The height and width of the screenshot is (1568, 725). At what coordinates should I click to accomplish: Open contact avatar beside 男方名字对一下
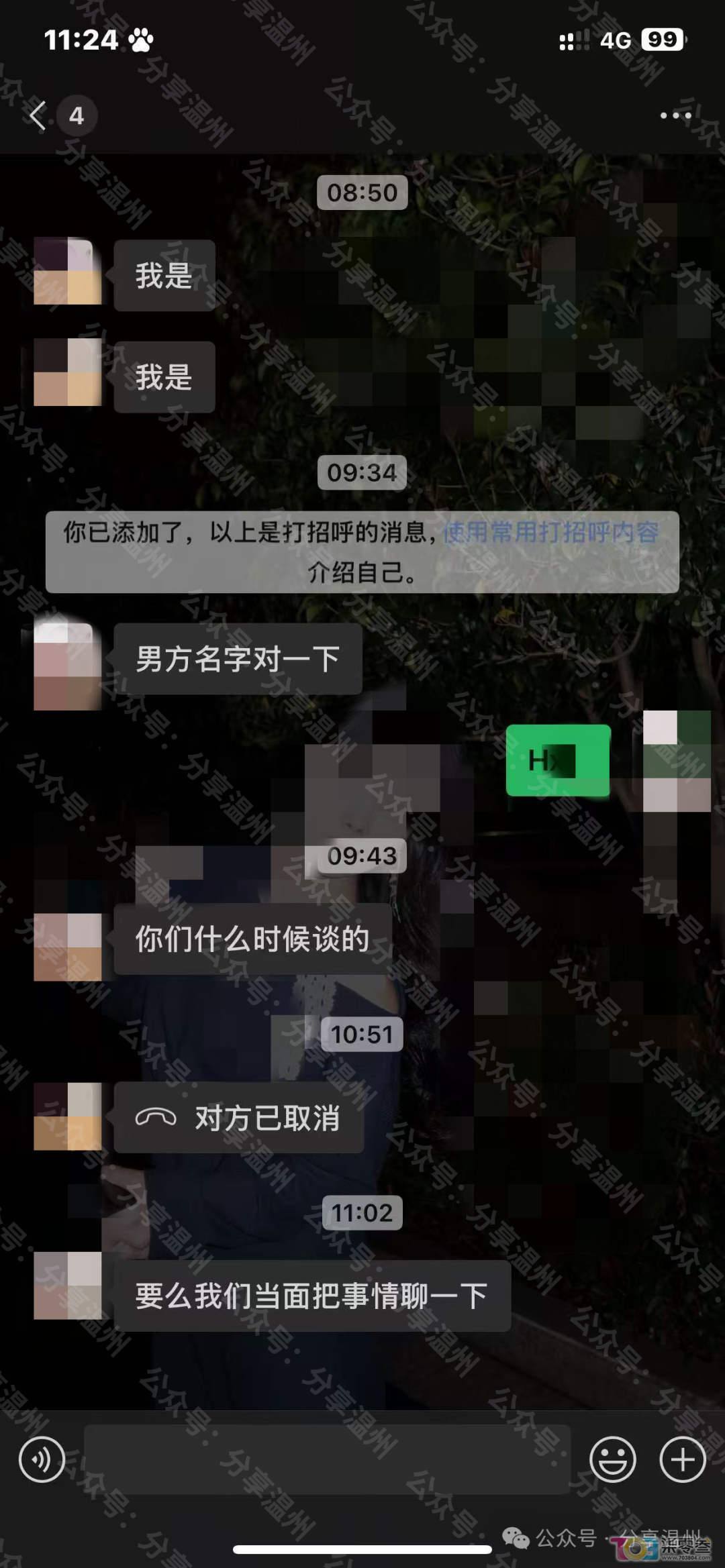pos(67,666)
